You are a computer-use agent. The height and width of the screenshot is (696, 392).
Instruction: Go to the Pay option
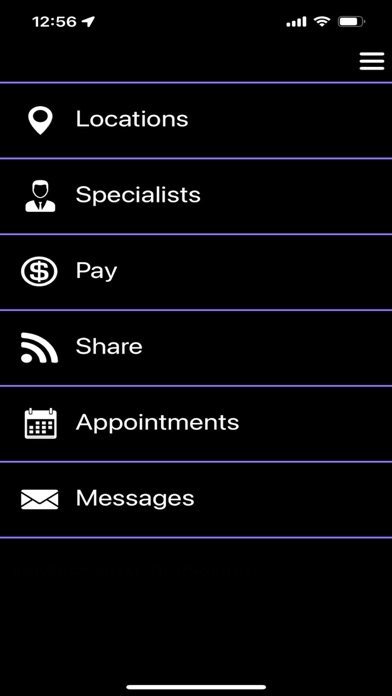(196, 272)
